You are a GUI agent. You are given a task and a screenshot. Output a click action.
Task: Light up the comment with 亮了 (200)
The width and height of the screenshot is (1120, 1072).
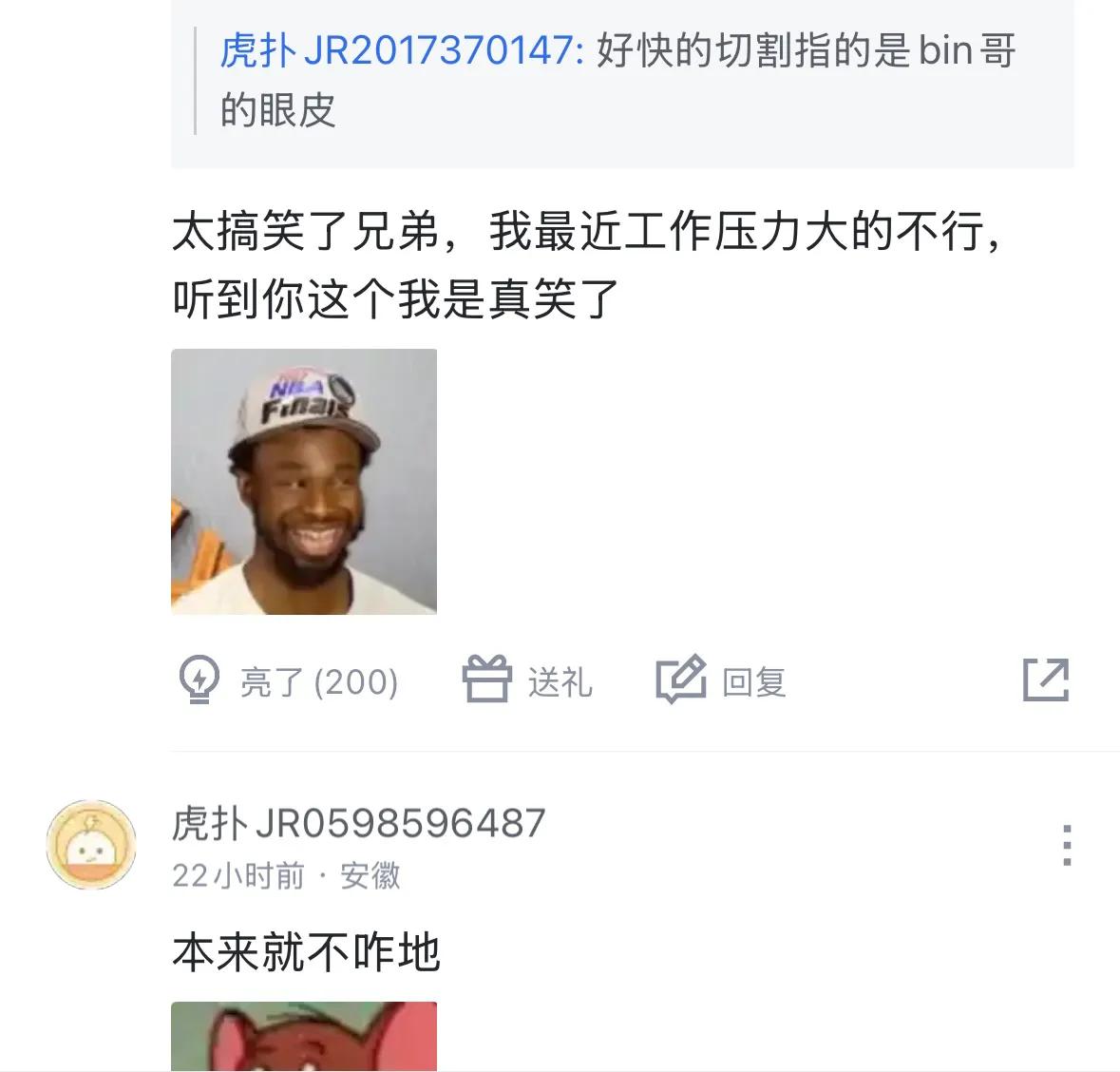click(289, 680)
